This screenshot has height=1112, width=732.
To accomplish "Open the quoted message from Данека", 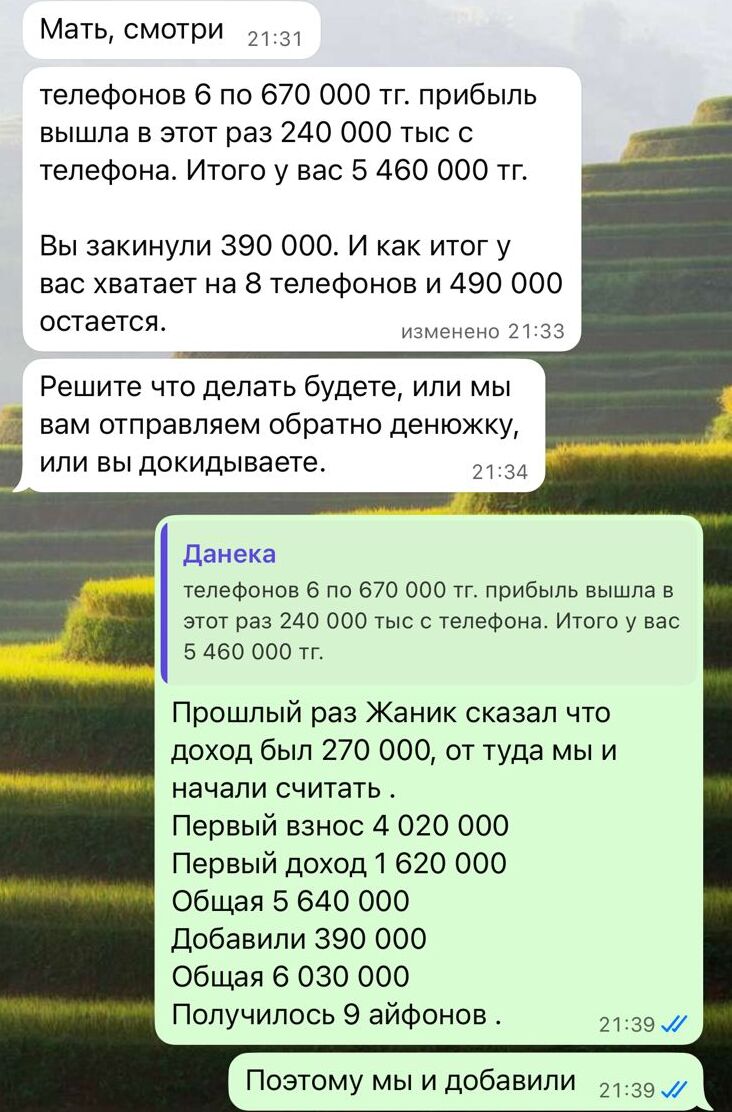I will [x=430, y=604].
